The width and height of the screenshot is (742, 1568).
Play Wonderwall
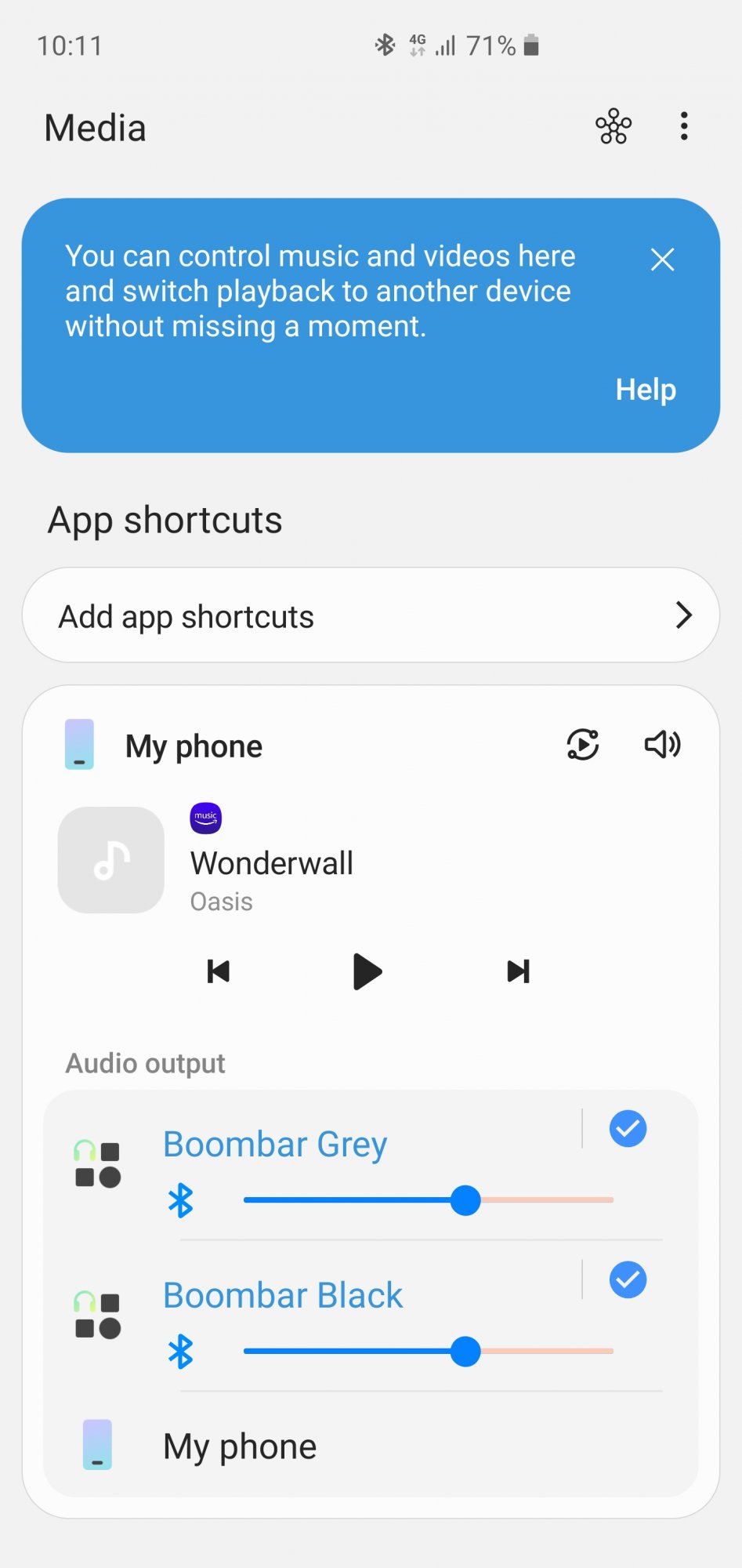point(367,971)
